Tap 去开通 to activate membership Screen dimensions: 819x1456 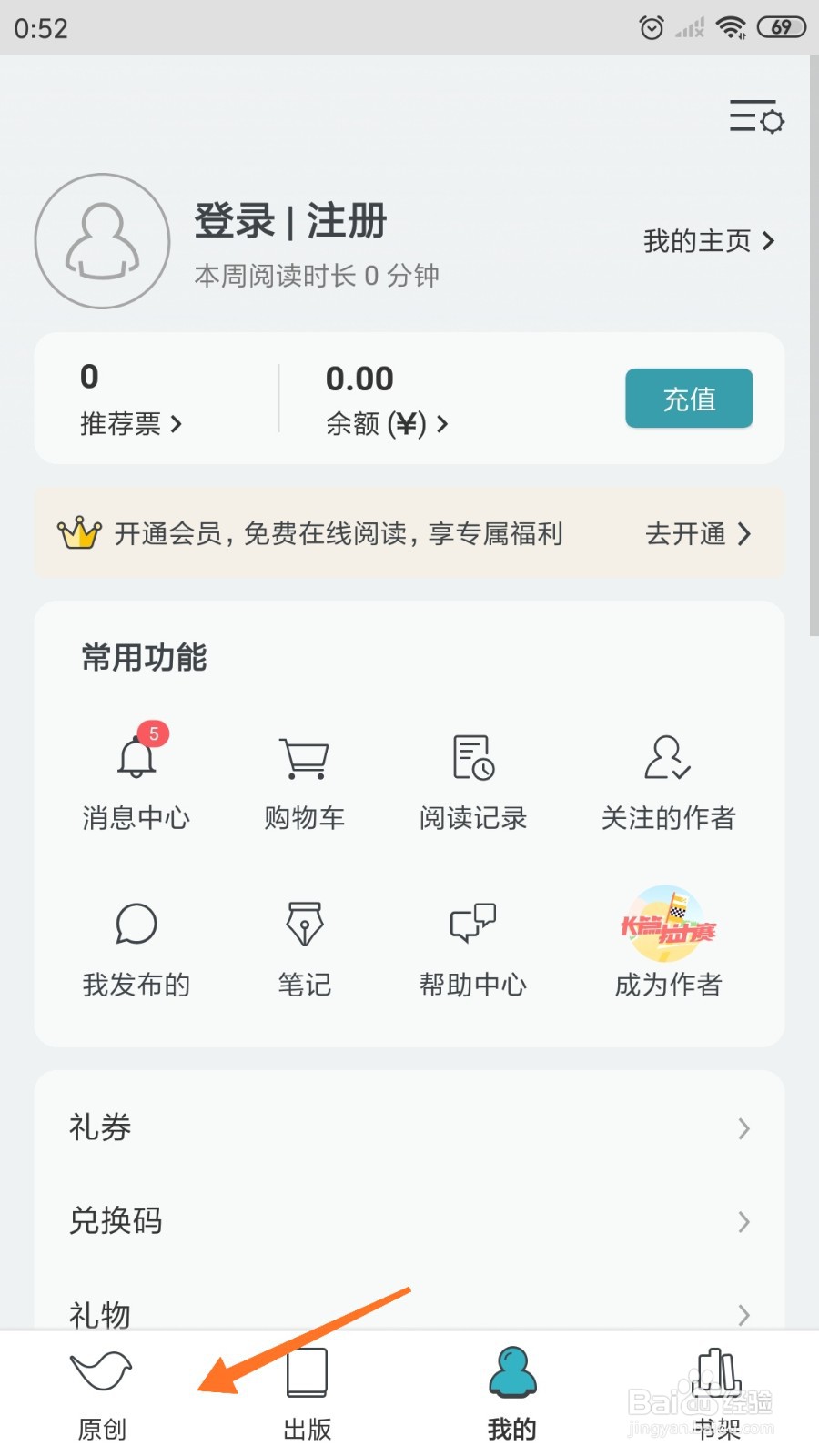point(697,533)
